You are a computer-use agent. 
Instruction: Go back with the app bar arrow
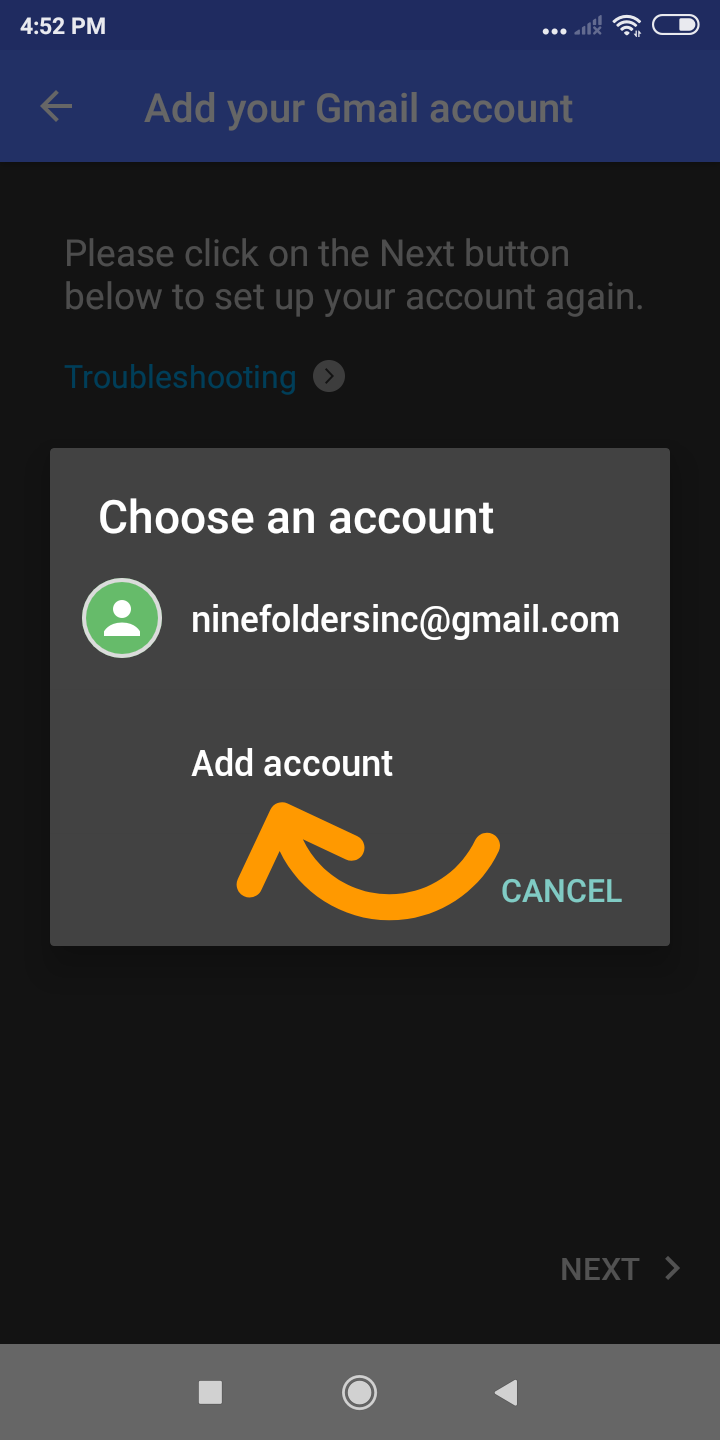click(56, 107)
